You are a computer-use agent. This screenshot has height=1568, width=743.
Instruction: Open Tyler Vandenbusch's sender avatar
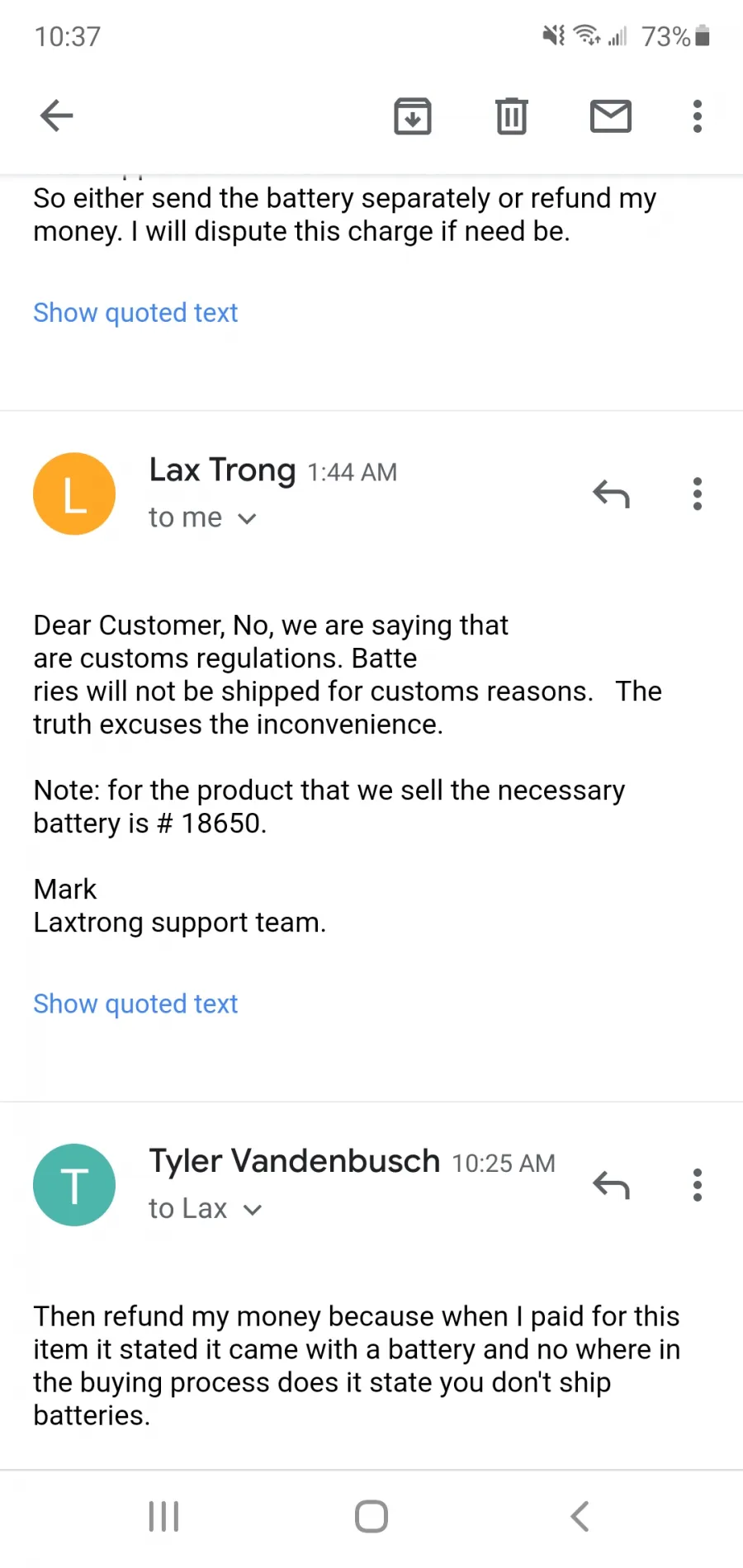click(74, 1185)
